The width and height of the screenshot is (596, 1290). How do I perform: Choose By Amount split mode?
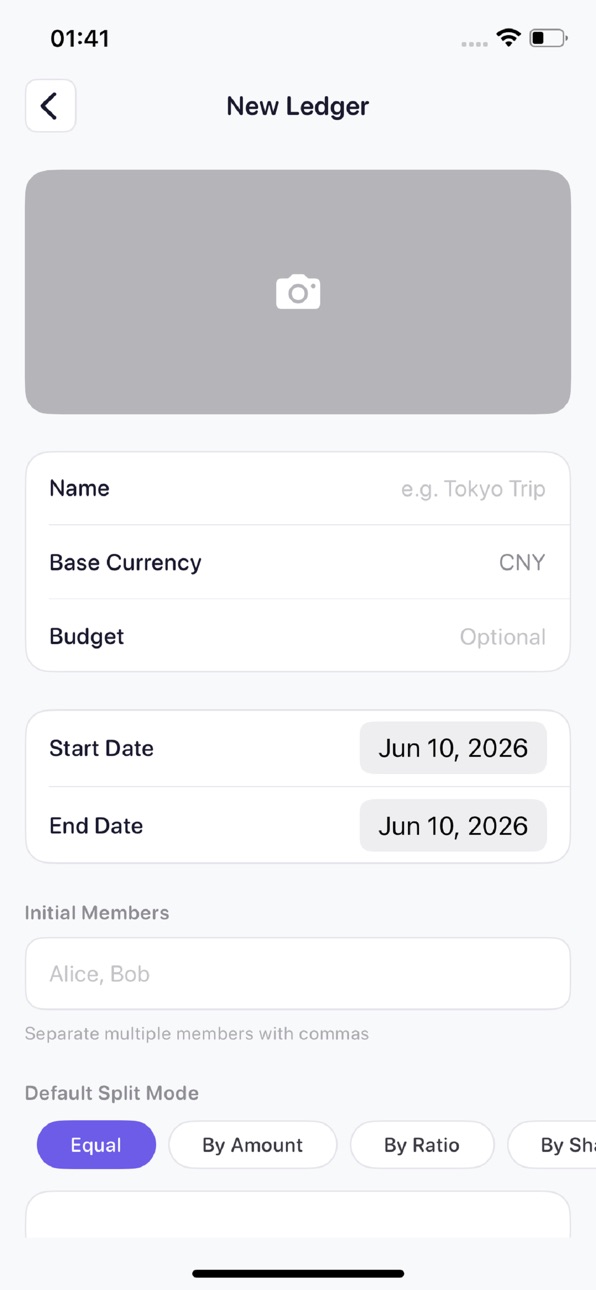[x=252, y=1145]
